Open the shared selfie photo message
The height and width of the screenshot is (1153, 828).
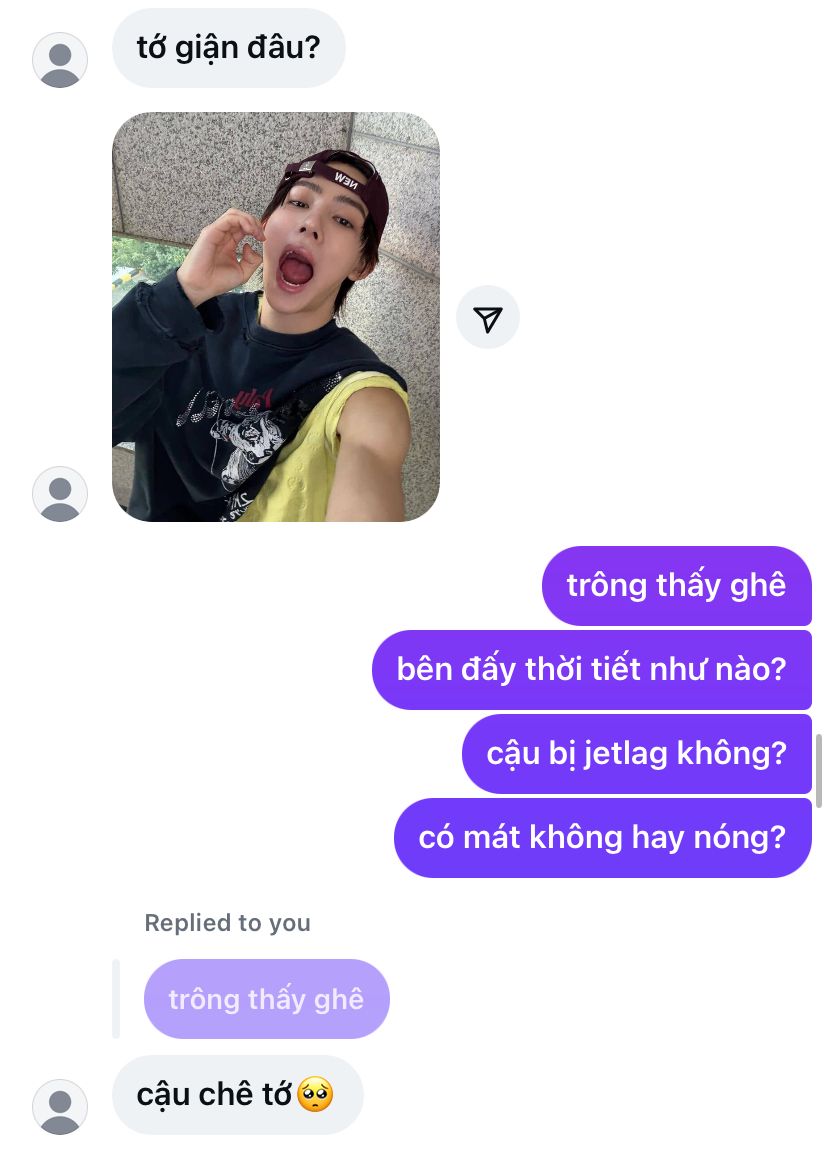point(275,317)
